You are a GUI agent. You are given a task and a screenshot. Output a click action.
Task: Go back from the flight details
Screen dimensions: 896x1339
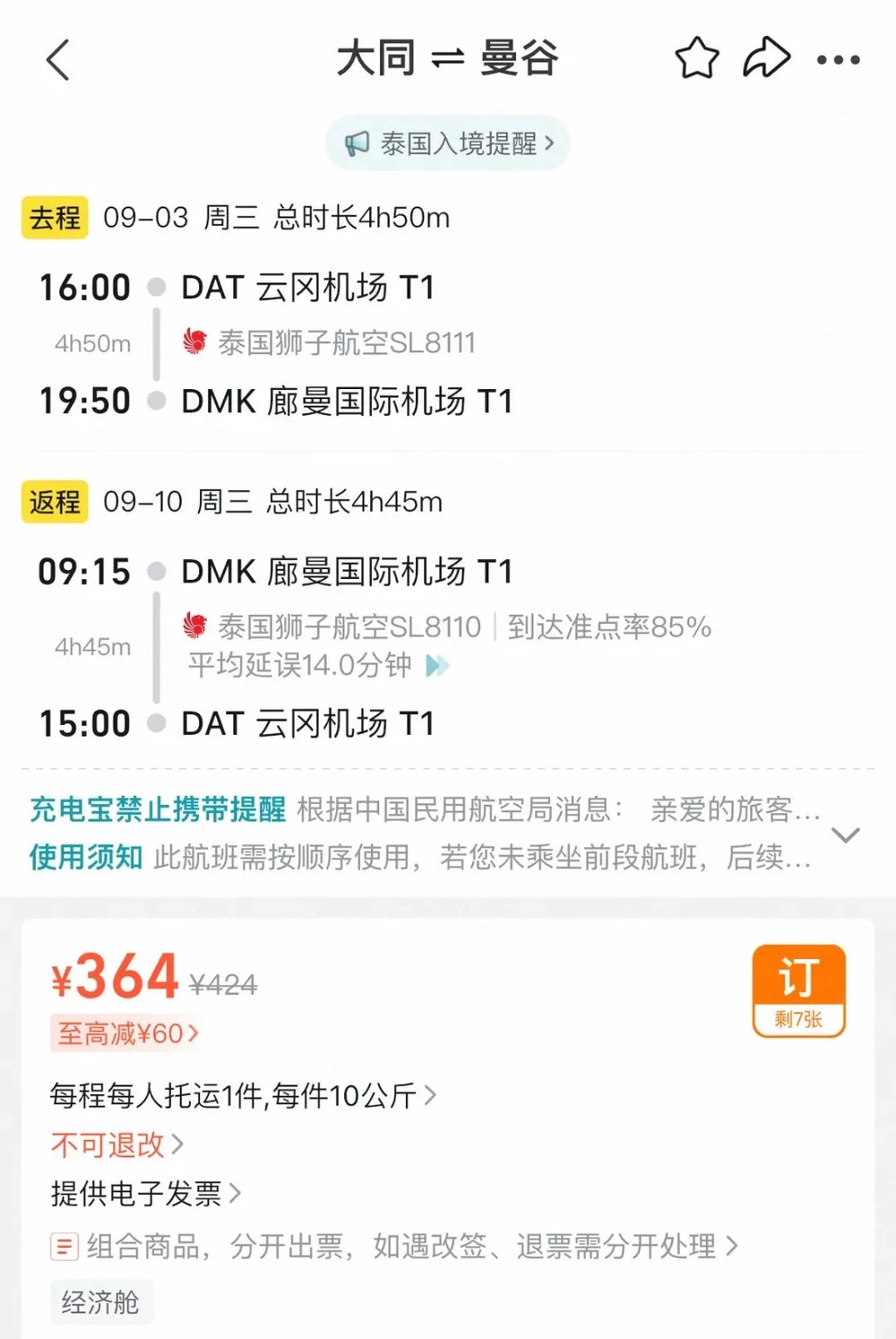click(58, 60)
